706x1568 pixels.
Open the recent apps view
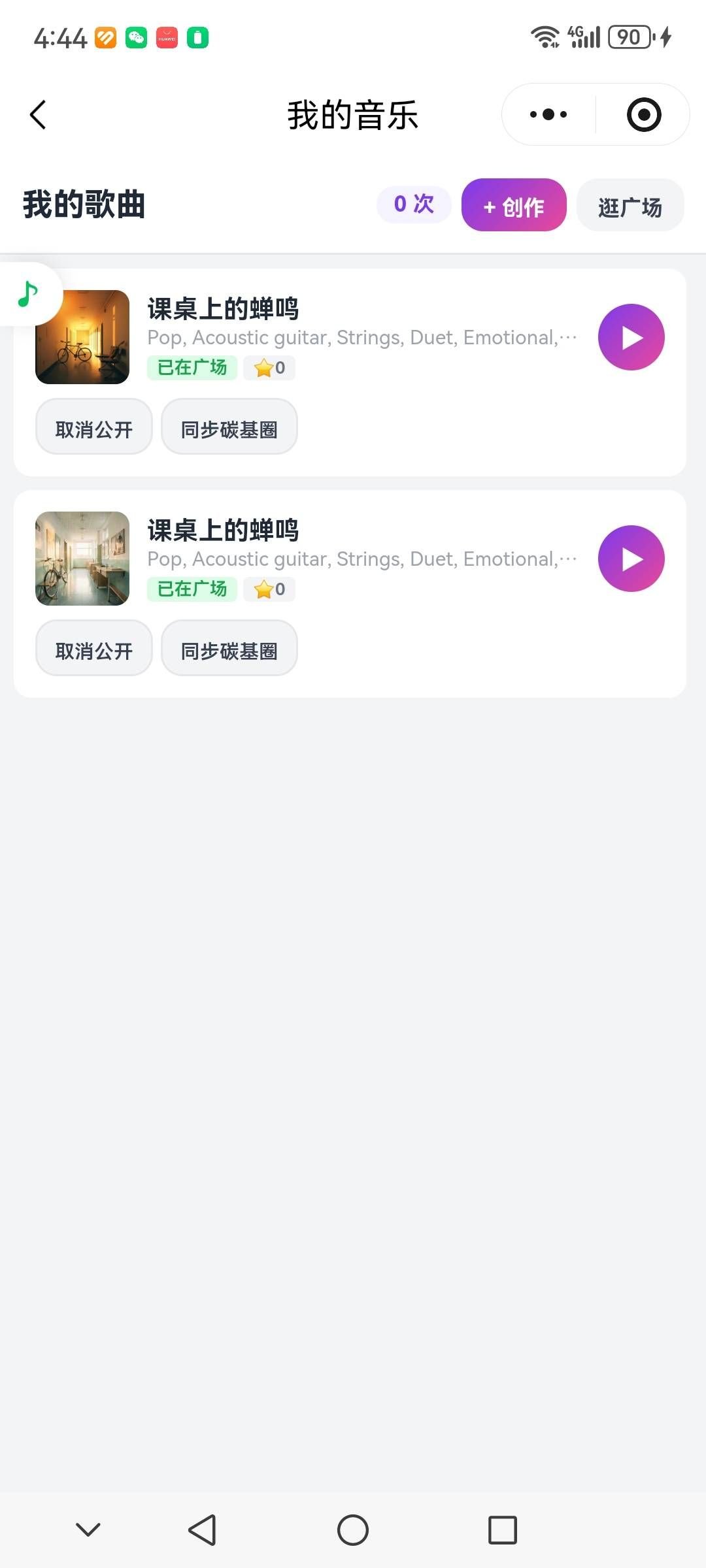coord(503,1530)
